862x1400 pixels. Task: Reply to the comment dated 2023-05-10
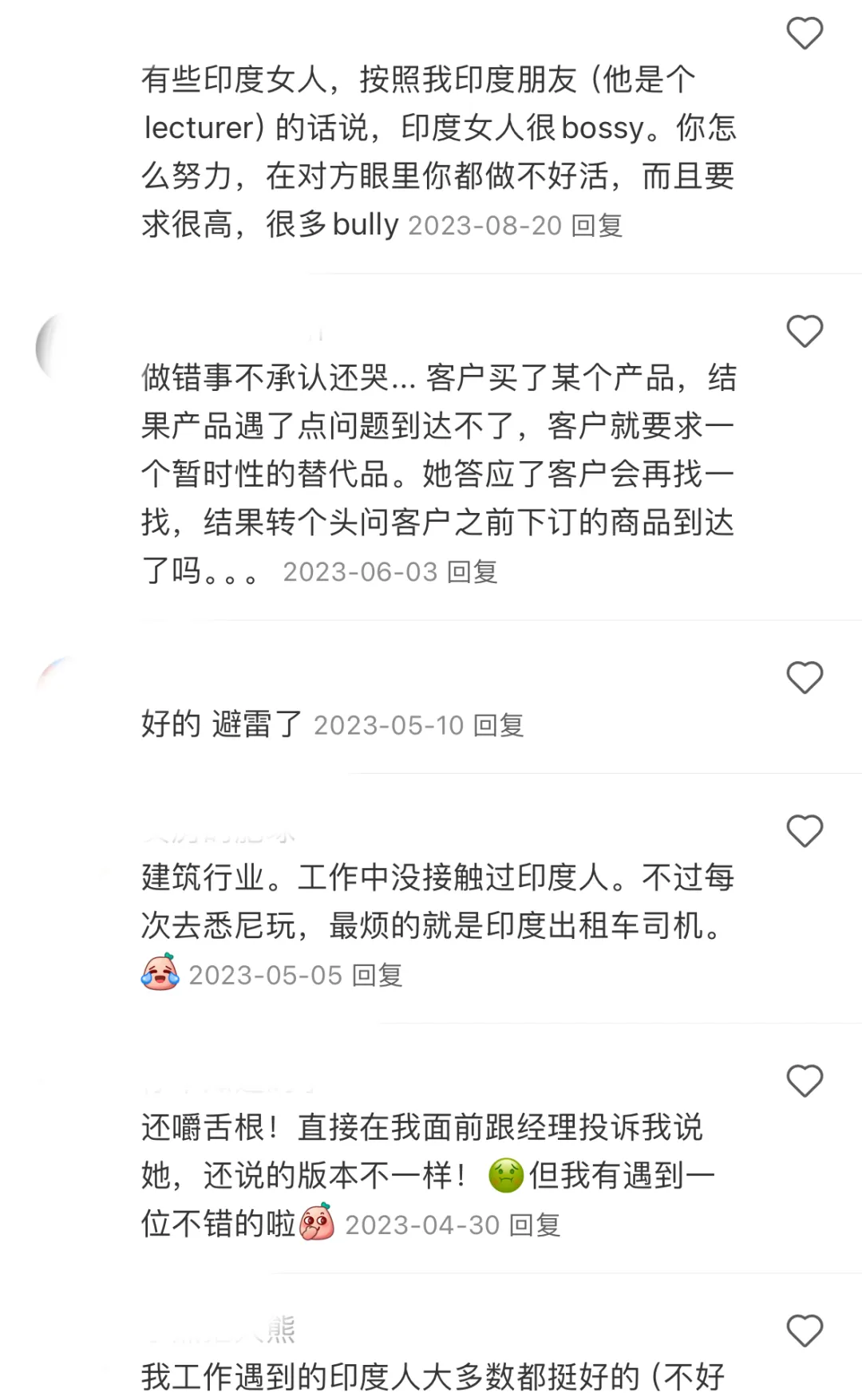pyautogui.click(x=499, y=725)
